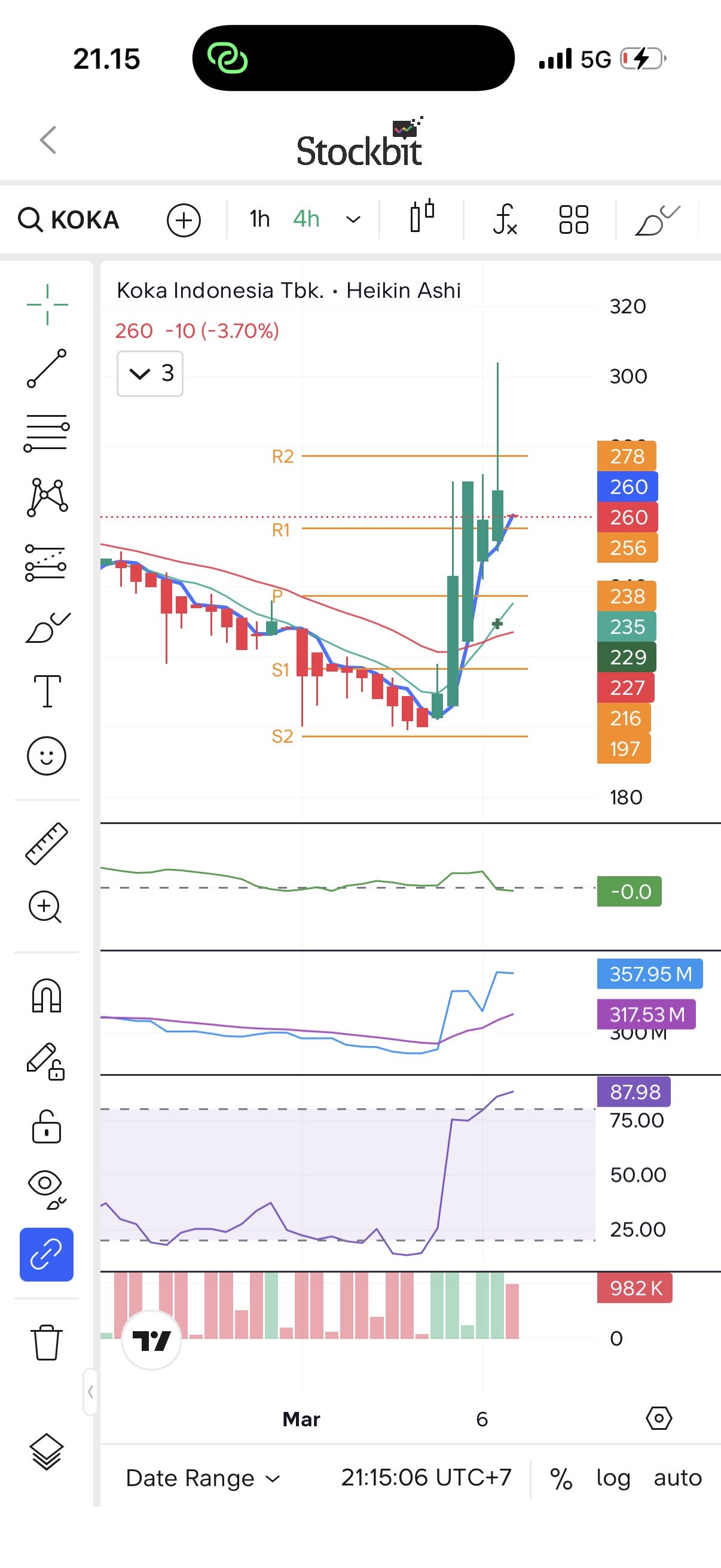The width and height of the screenshot is (721, 1568).
Task: Select the 4h timeframe
Action: 306,219
